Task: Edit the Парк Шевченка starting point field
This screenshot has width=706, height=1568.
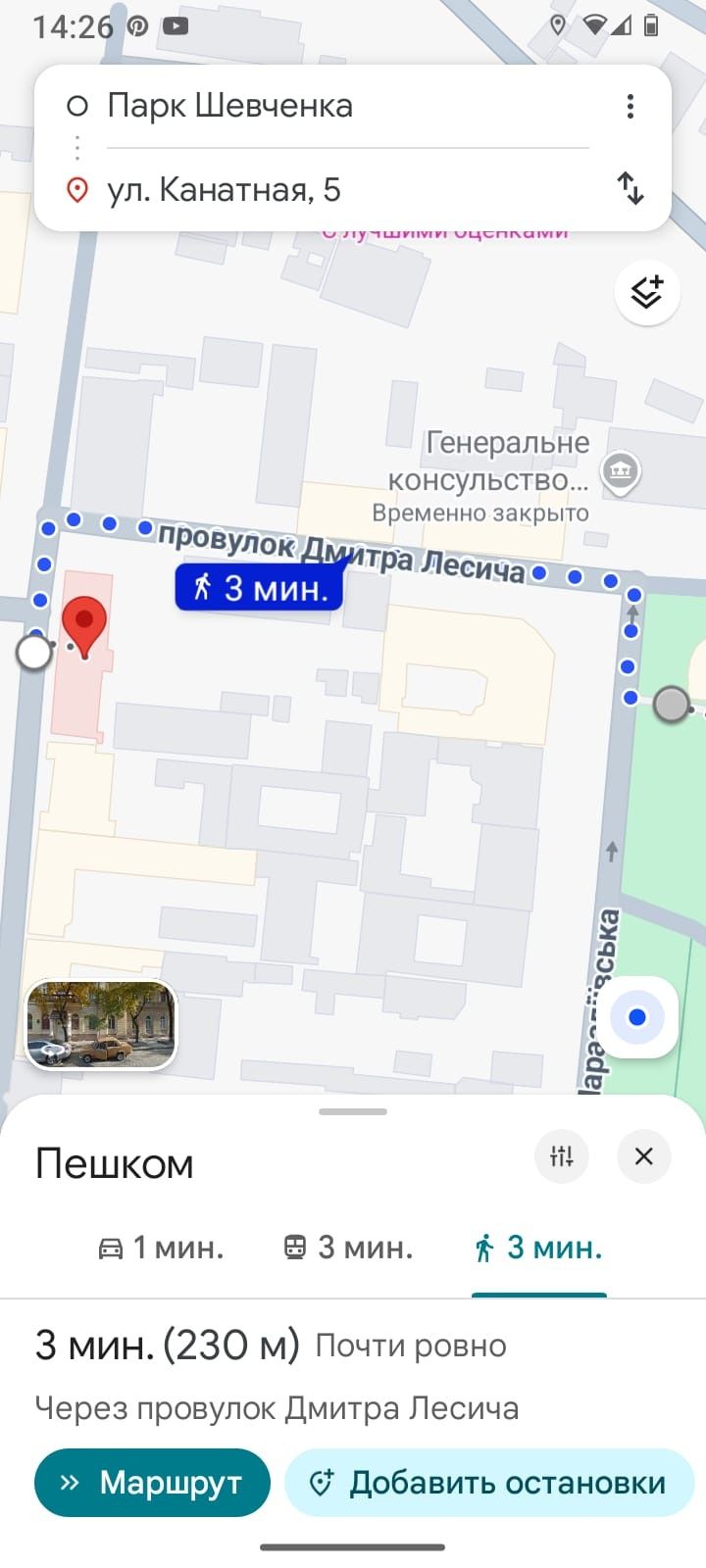Action: click(294, 106)
